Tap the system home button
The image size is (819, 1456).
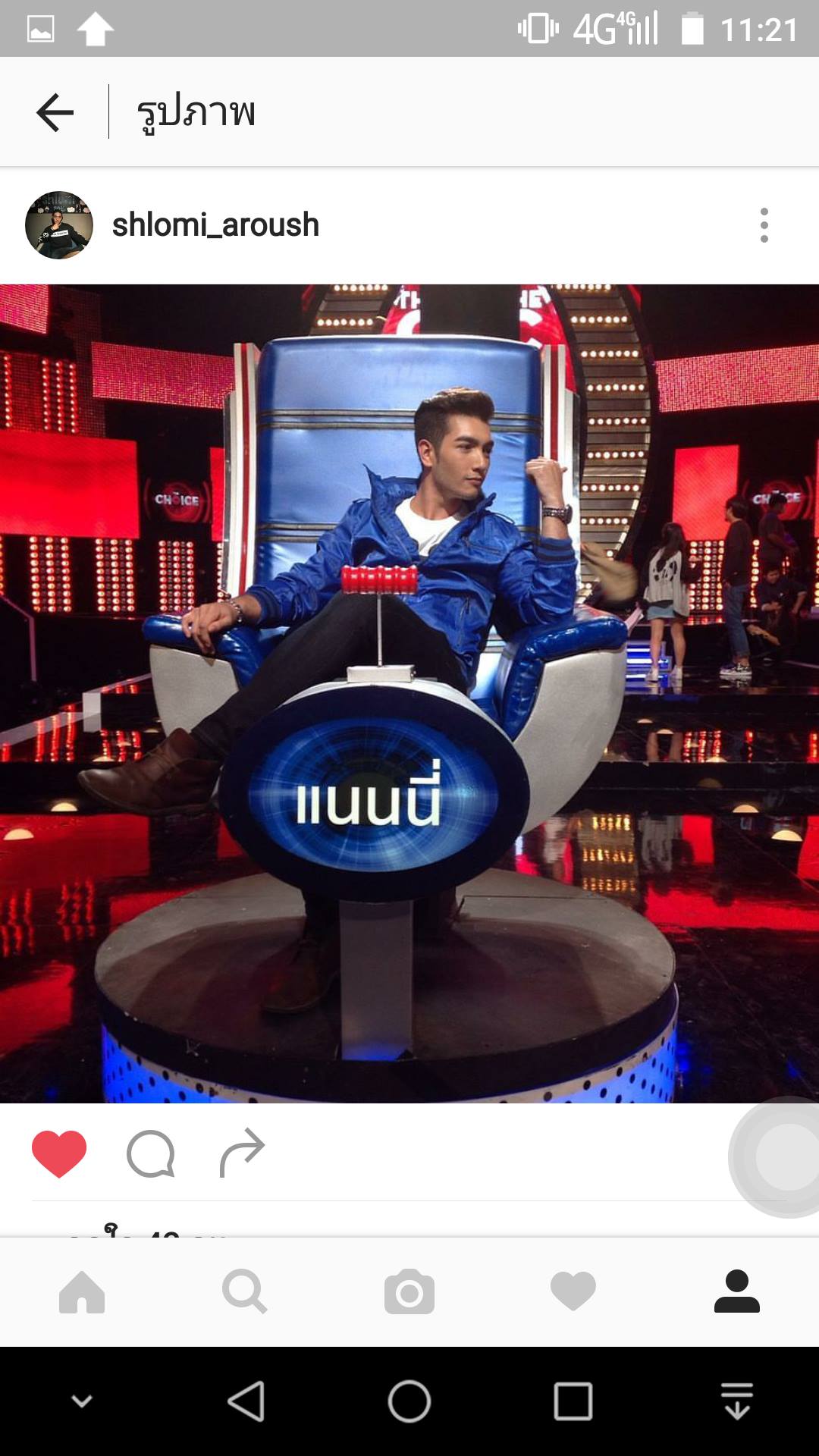(409, 1401)
